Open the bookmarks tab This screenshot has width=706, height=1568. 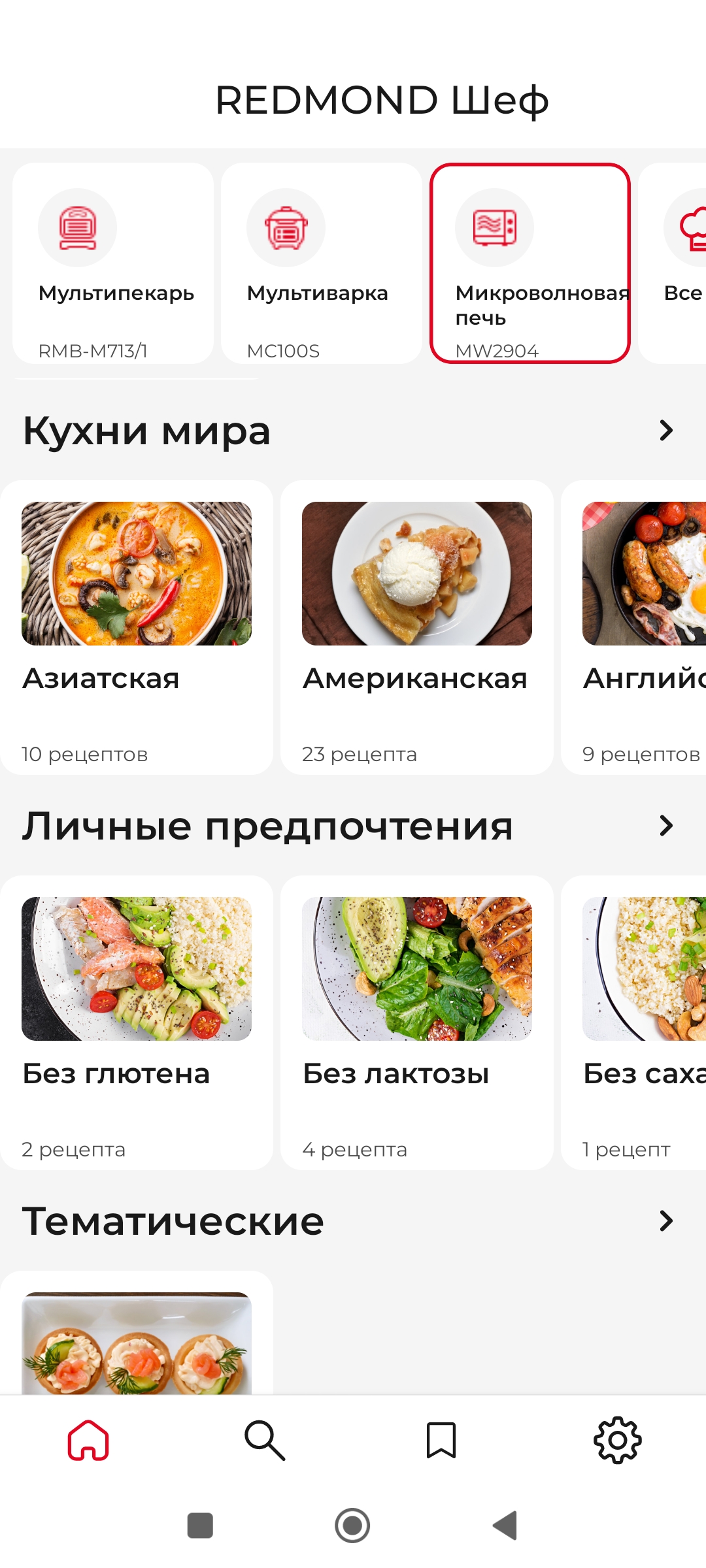tap(441, 1440)
